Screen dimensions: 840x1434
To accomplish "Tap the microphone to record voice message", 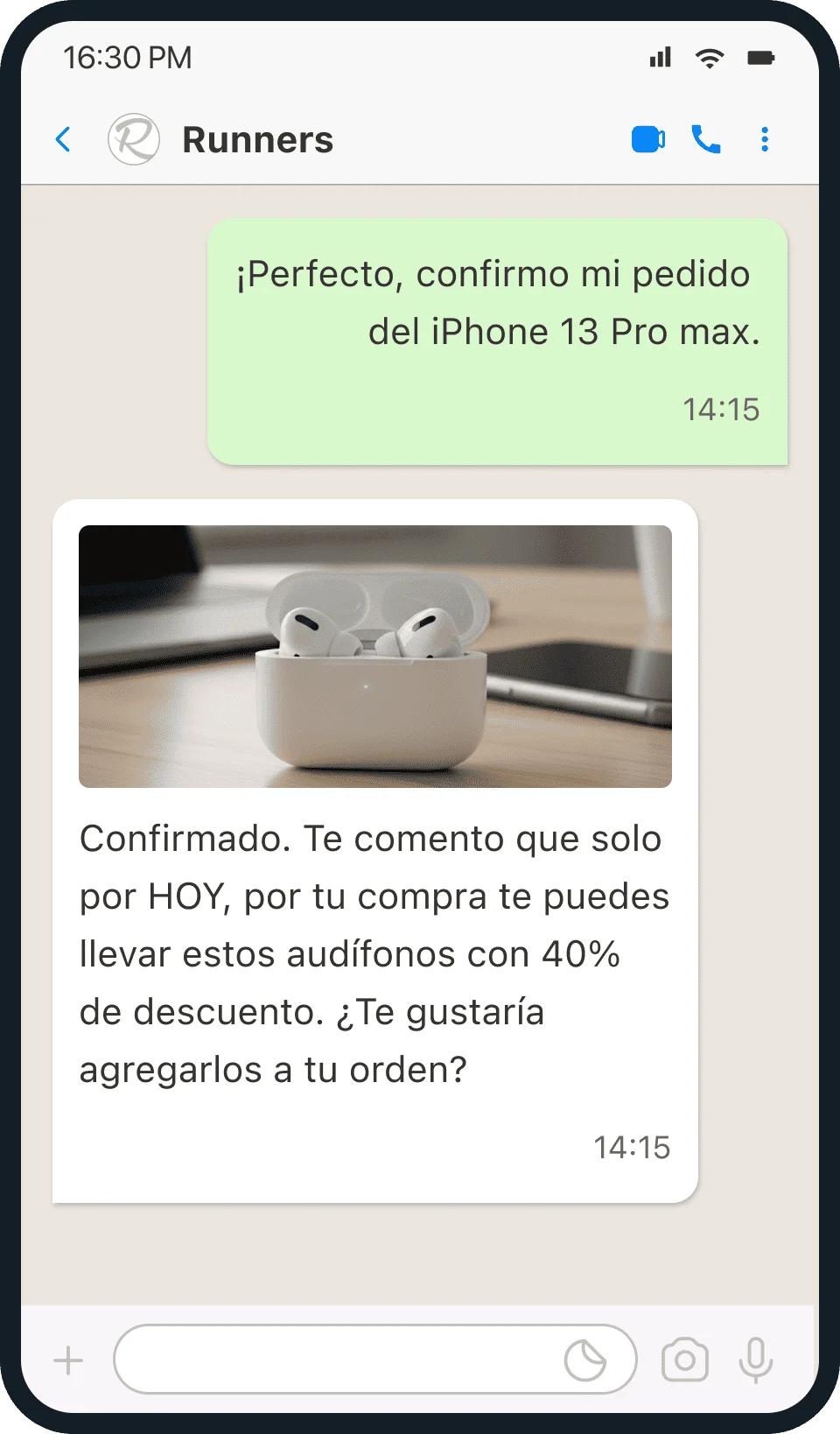I will pos(756,1360).
